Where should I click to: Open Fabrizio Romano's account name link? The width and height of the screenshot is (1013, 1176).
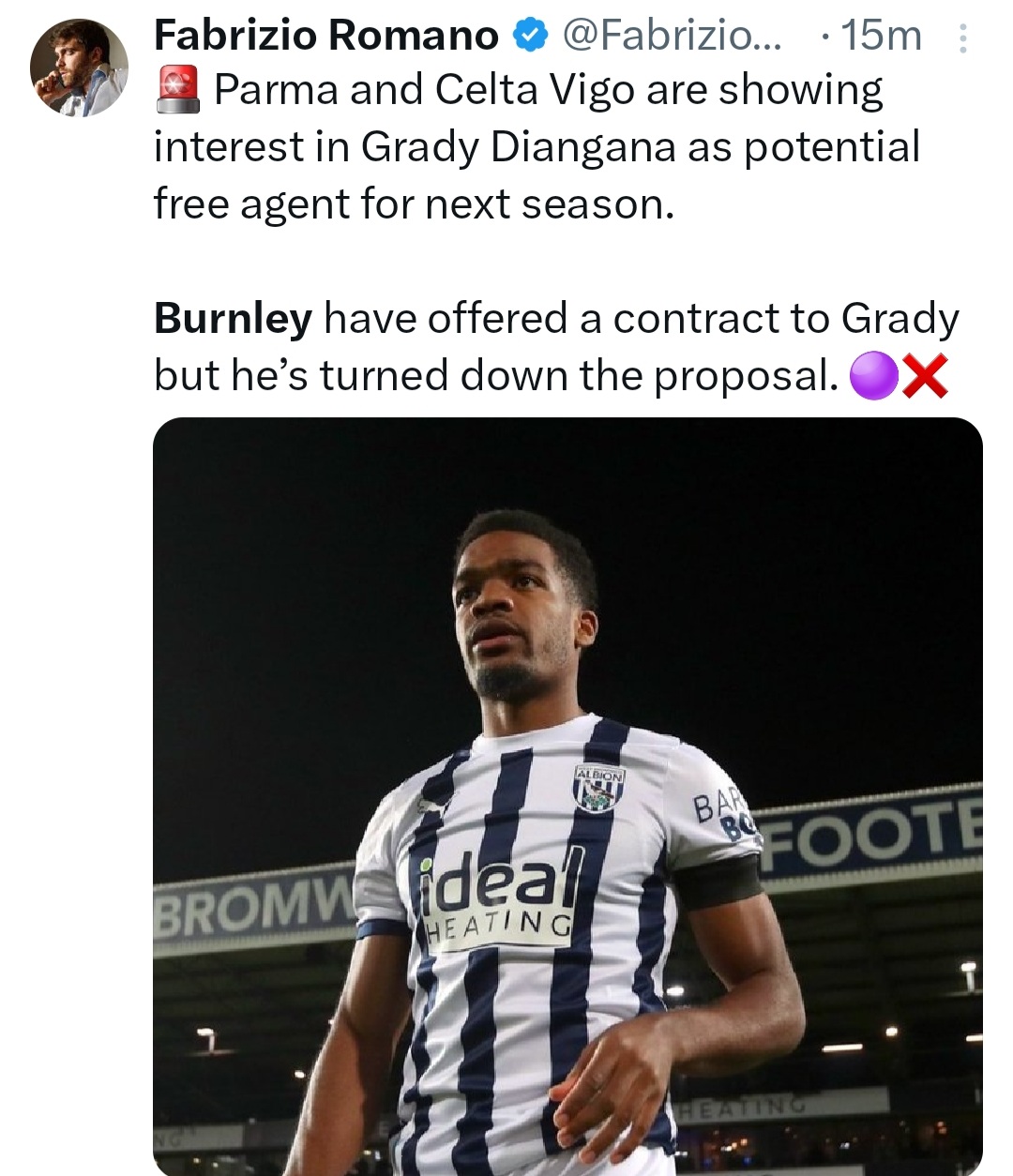coord(325,36)
